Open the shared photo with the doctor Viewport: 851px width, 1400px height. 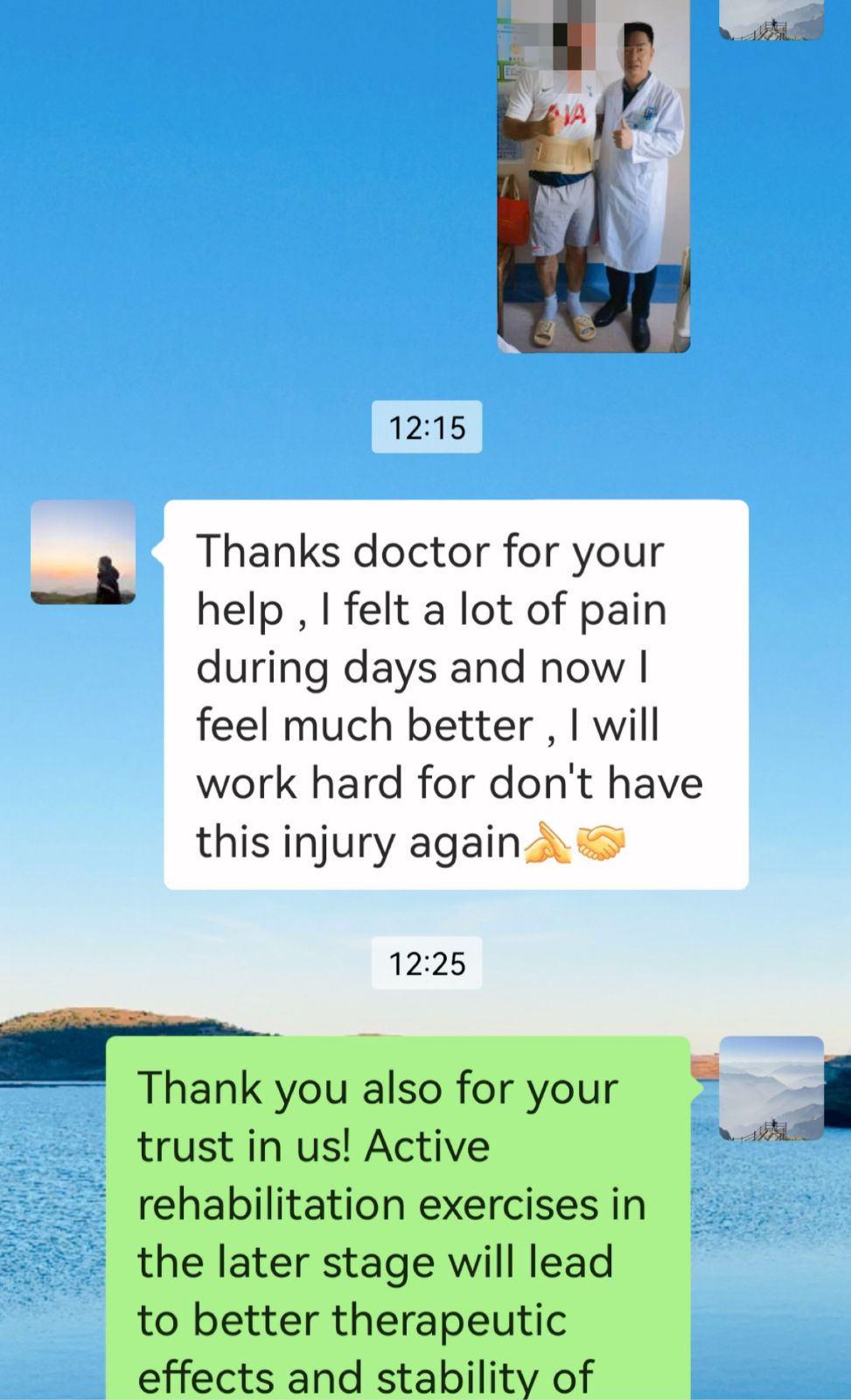tap(594, 175)
